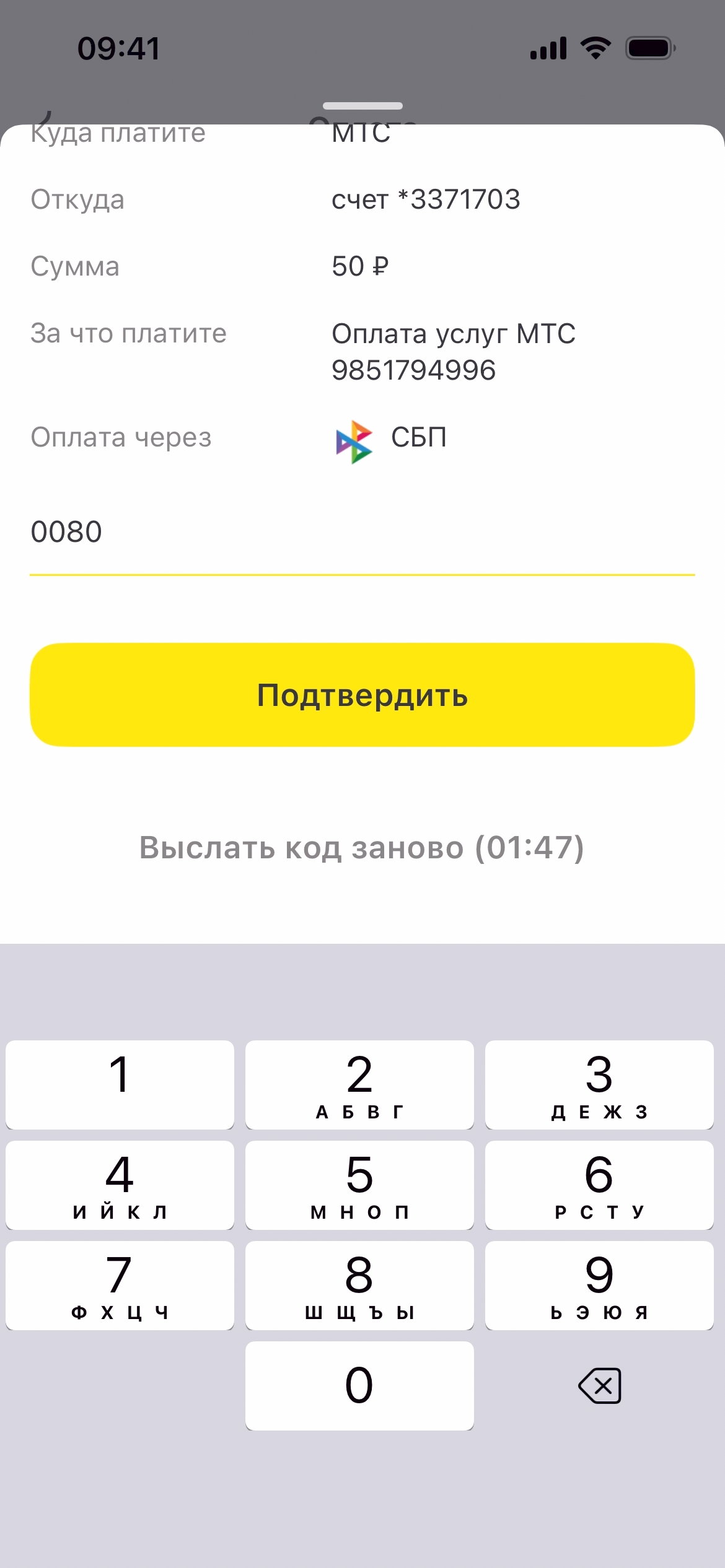Enter digit 3 on the keypad
725x1568 pixels.
599,1084
